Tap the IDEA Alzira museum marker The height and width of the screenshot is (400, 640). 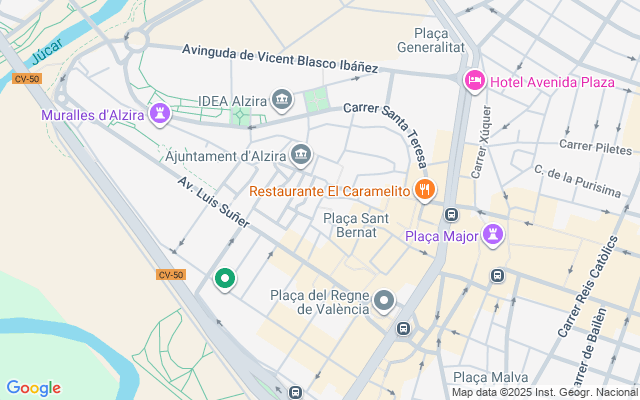281,99
